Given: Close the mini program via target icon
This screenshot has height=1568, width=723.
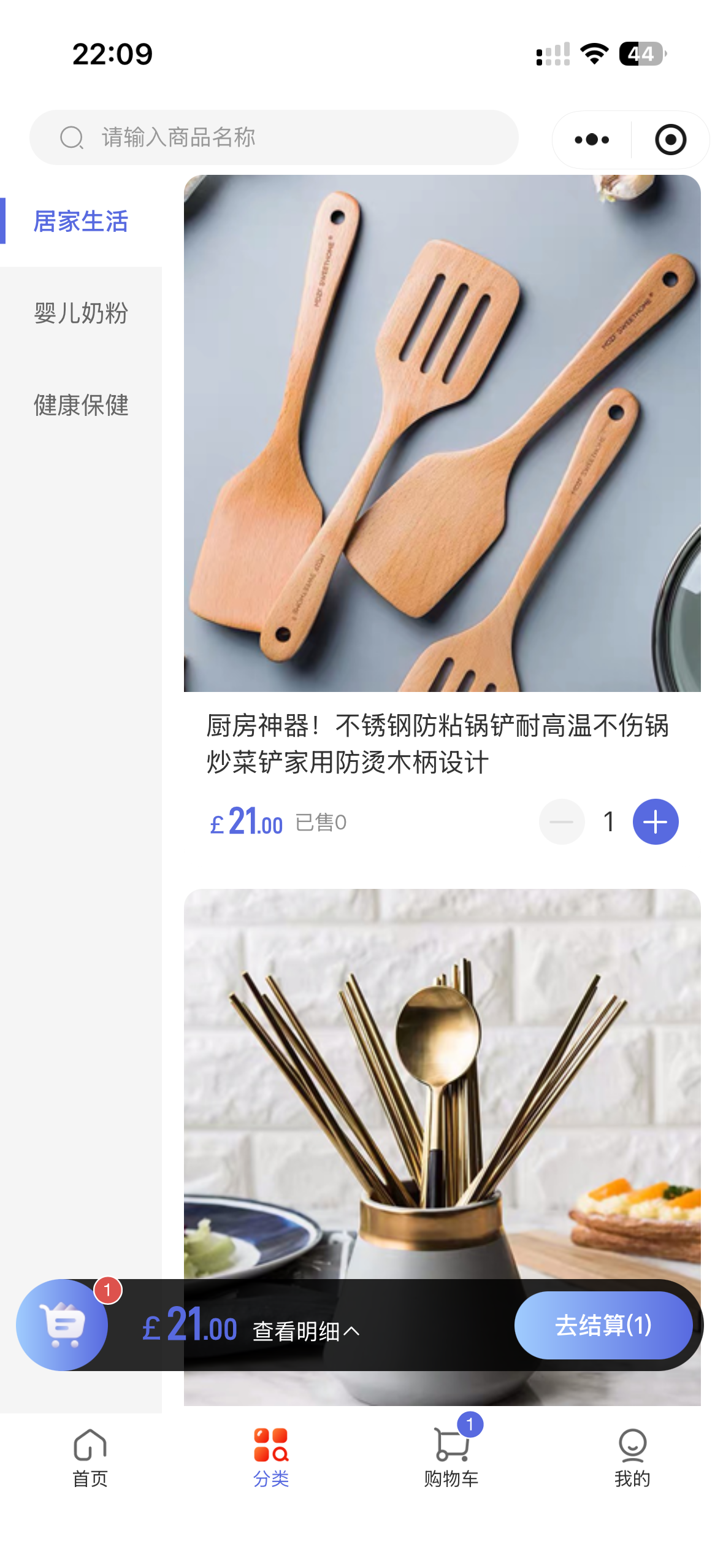Looking at the screenshot, I should click(x=670, y=140).
